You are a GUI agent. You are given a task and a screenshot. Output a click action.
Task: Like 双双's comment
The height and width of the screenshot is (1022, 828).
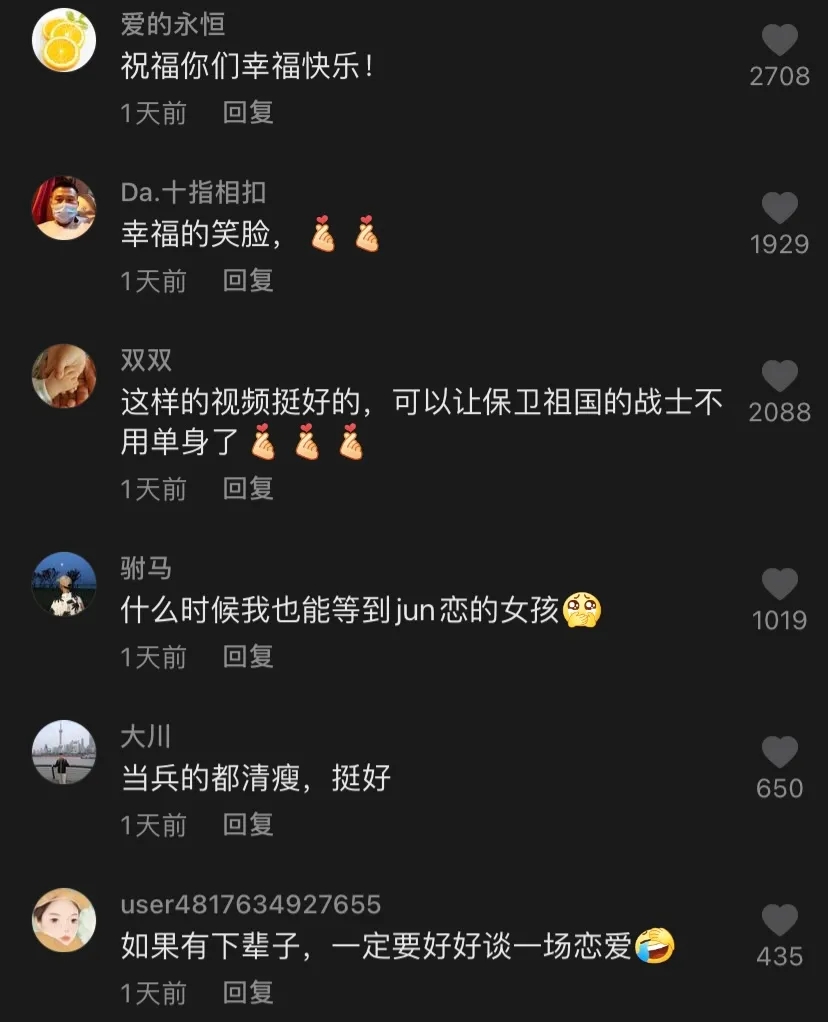click(x=779, y=376)
